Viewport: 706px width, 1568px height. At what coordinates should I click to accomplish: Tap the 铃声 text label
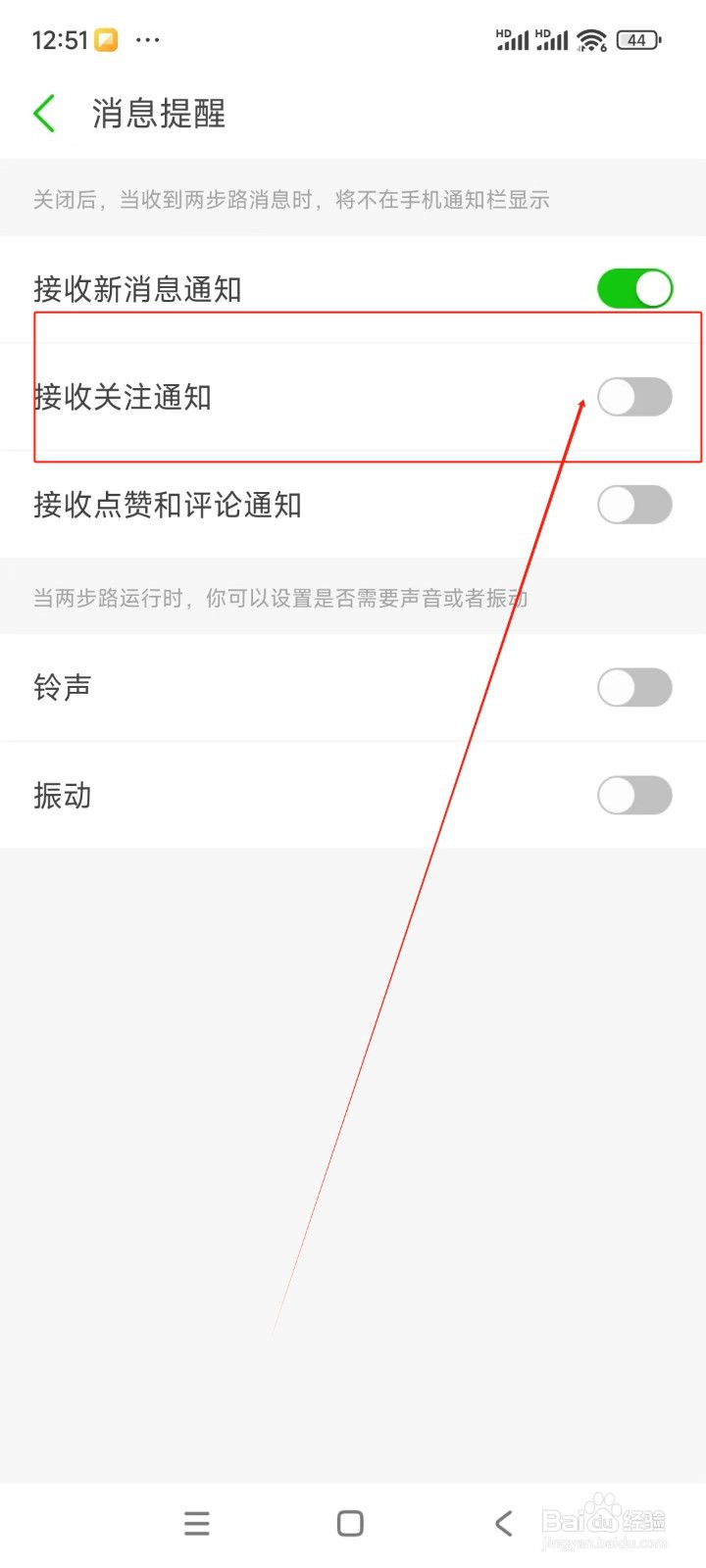click(62, 687)
